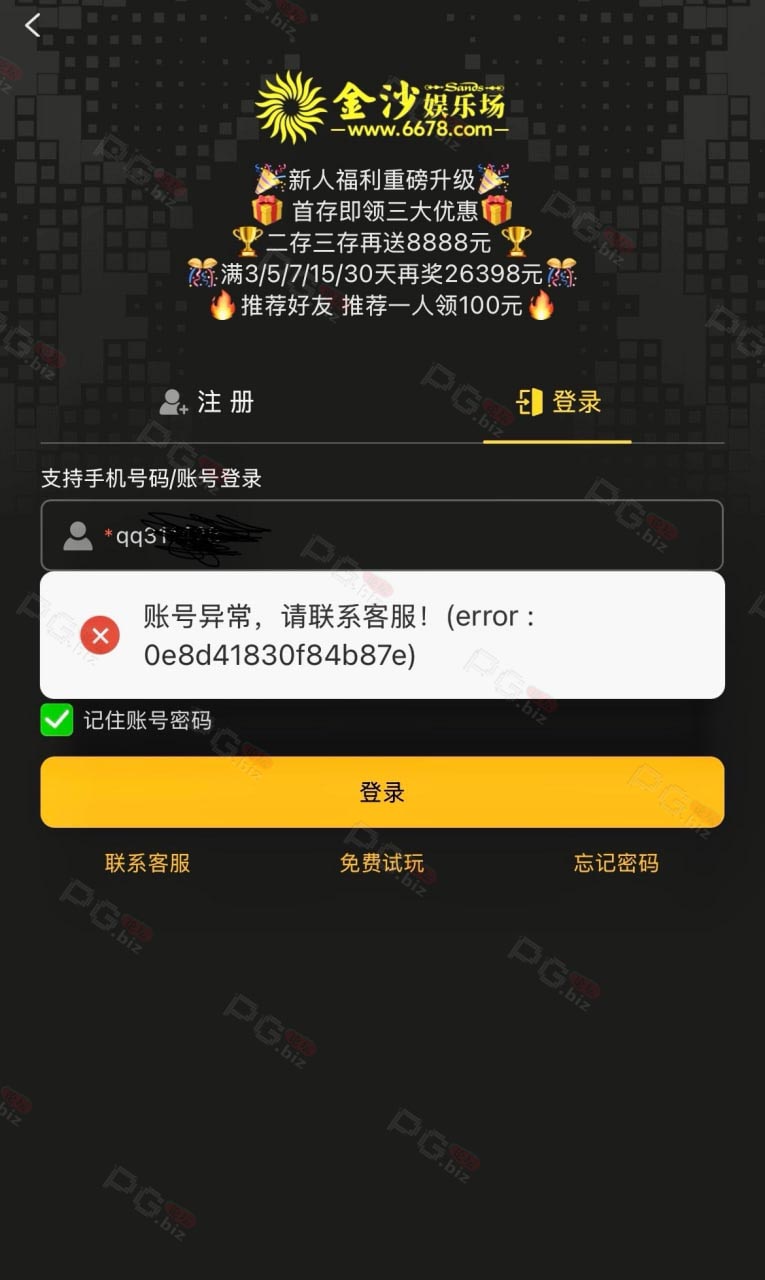Go back using the top-left arrow
This screenshot has height=1280, width=765.
32,25
